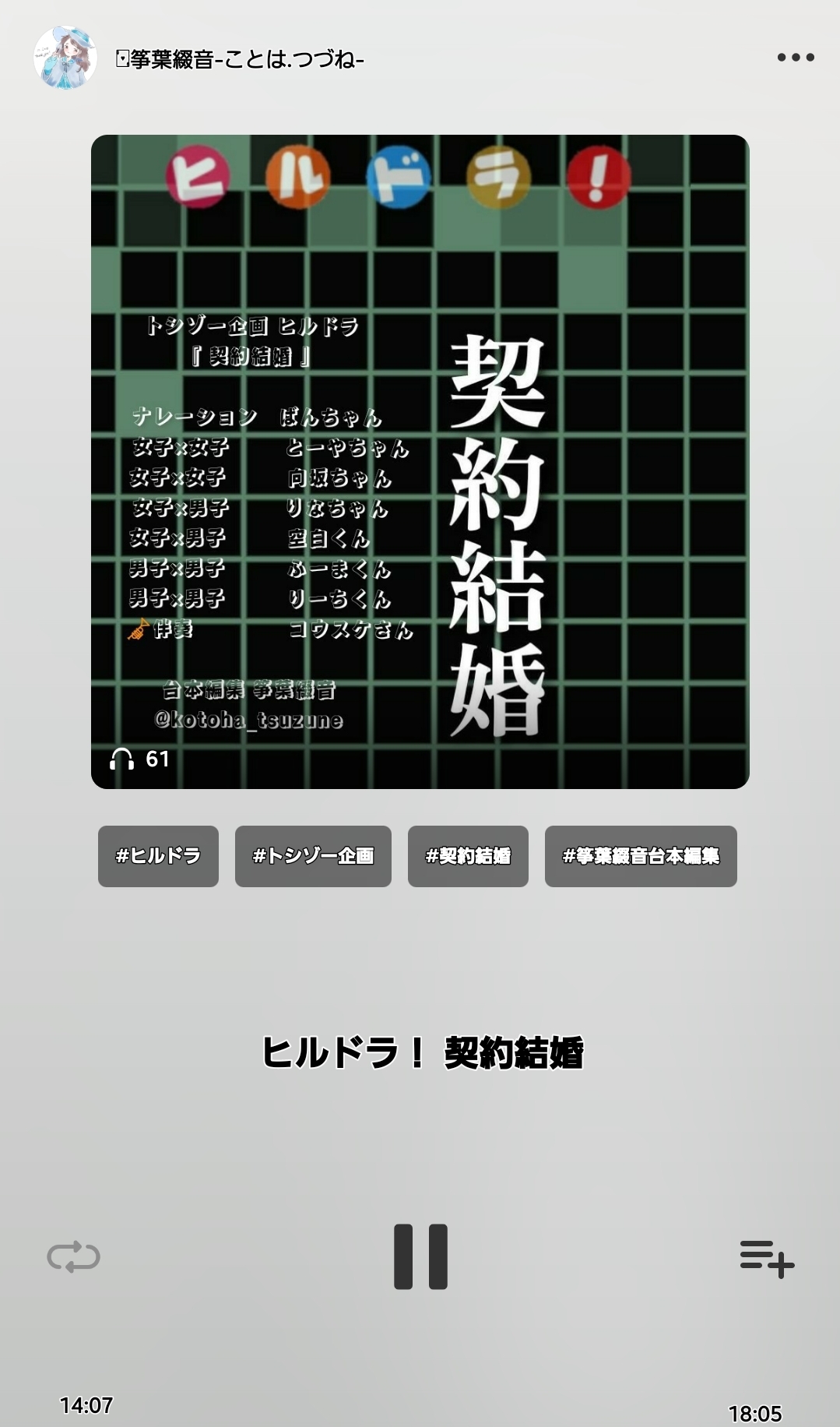Viewport: 840px width, 1427px height.
Task: Tap the 契約結婚 cover artwork
Action: point(420,461)
